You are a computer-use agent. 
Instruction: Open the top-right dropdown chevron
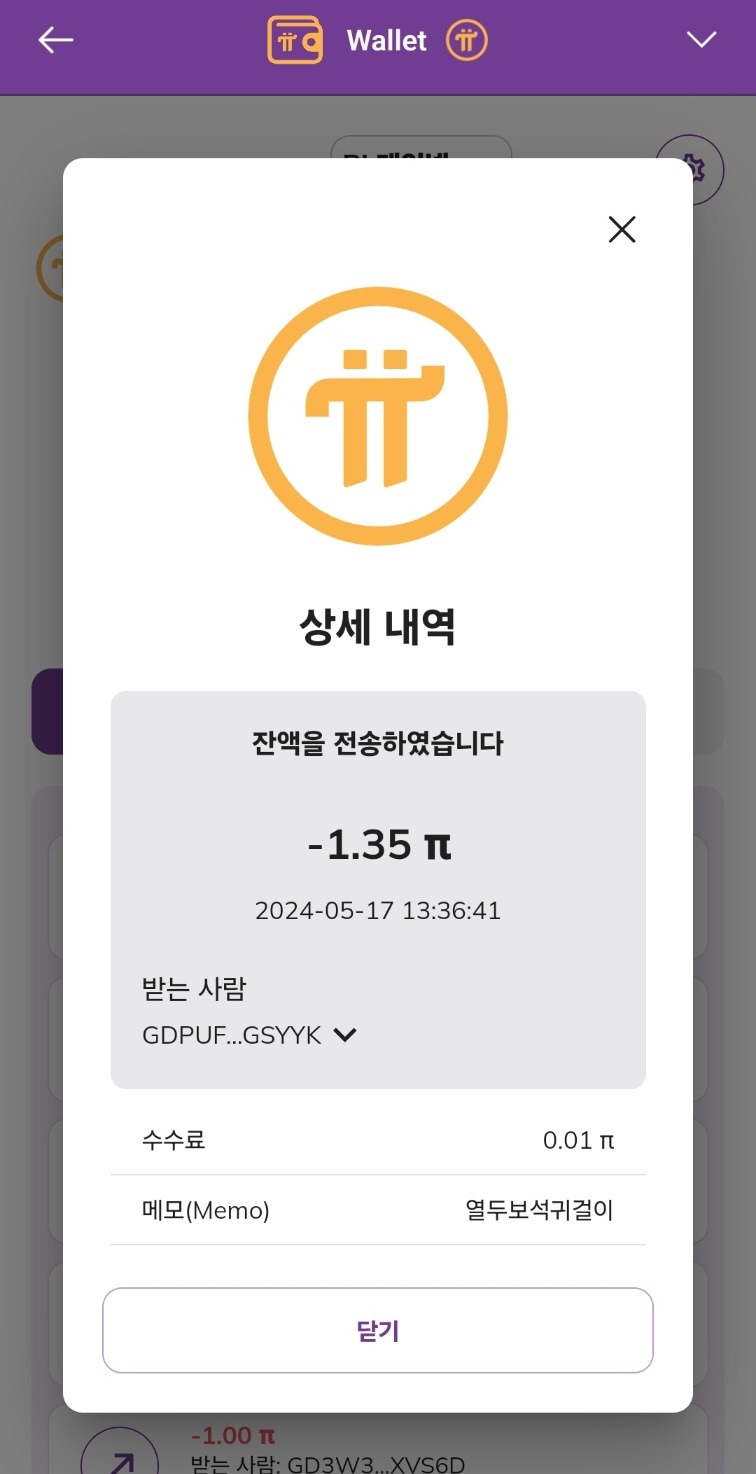(x=702, y=40)
